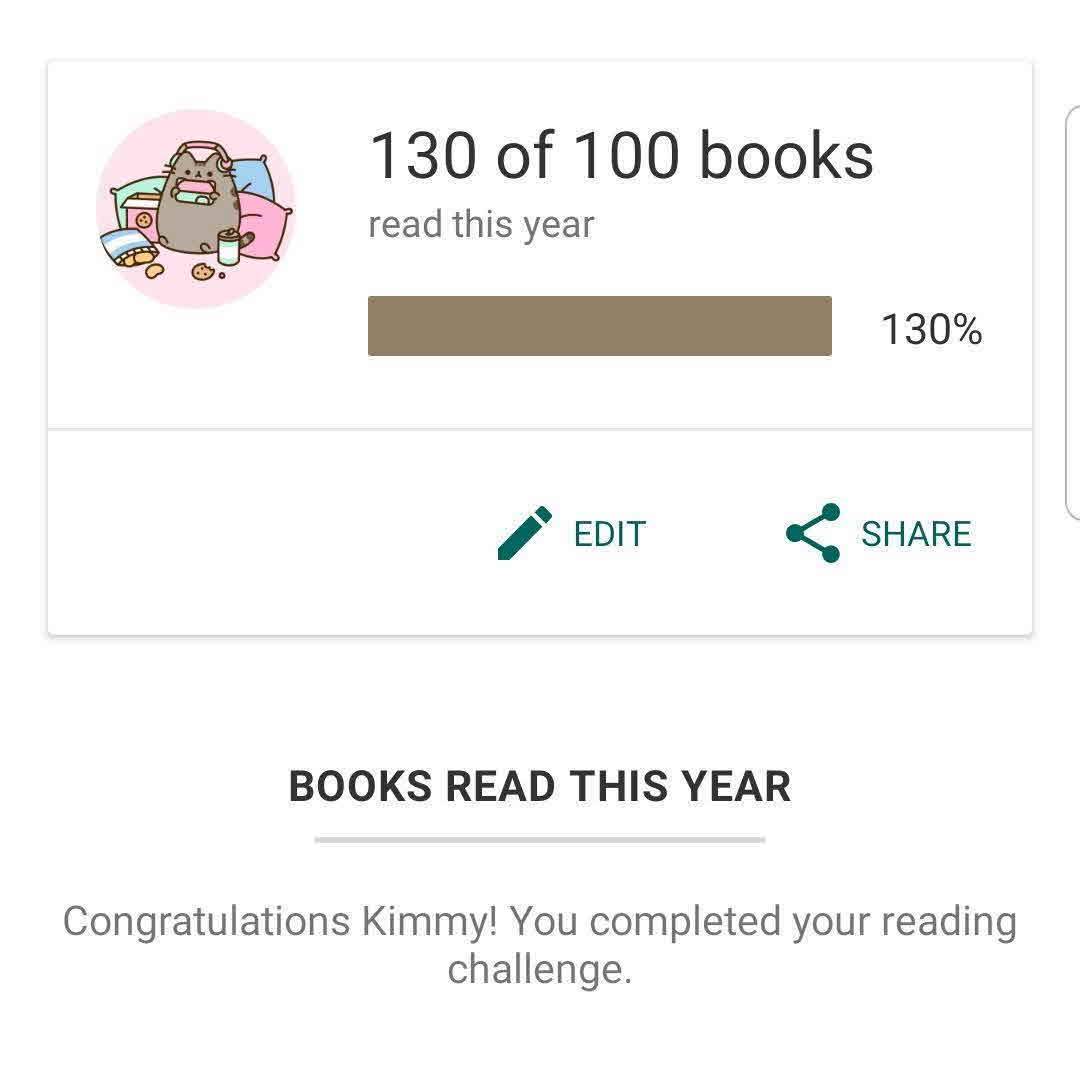The height and width of the screenshot is (1080, 1080).
Task: Edit the reading challenge goal
Action: point(573,533)
